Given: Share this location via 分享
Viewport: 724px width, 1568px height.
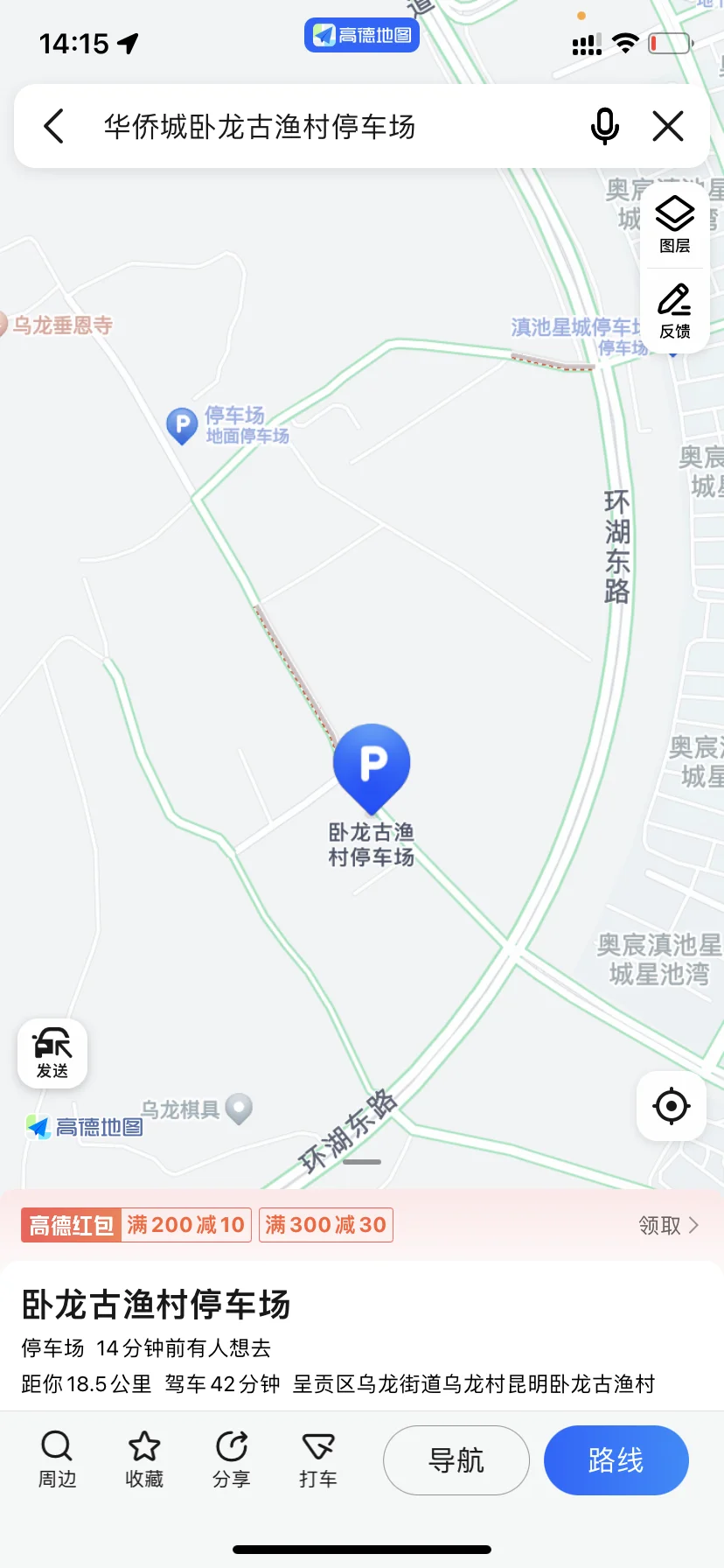Looking at the screenshot, I should point(231,1459).
